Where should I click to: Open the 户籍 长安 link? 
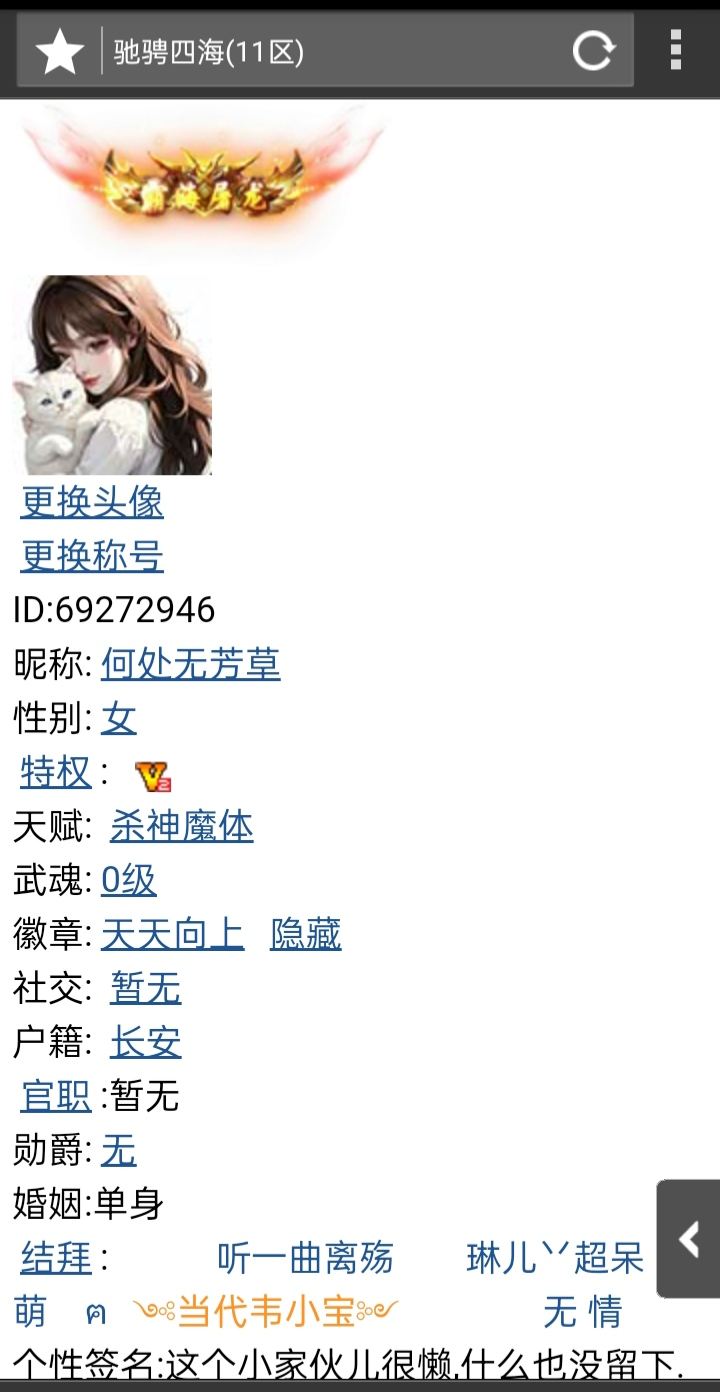point(145,1042)
